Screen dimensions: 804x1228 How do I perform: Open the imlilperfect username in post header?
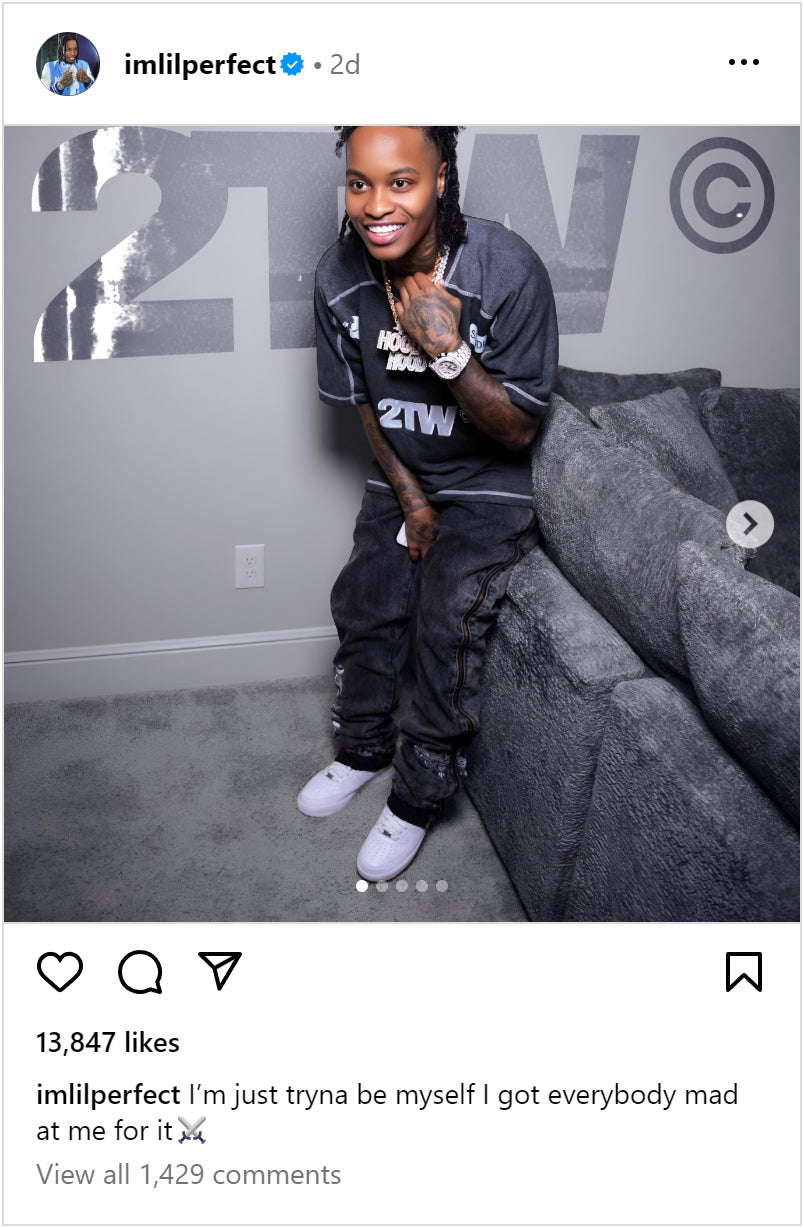(199, 65)
